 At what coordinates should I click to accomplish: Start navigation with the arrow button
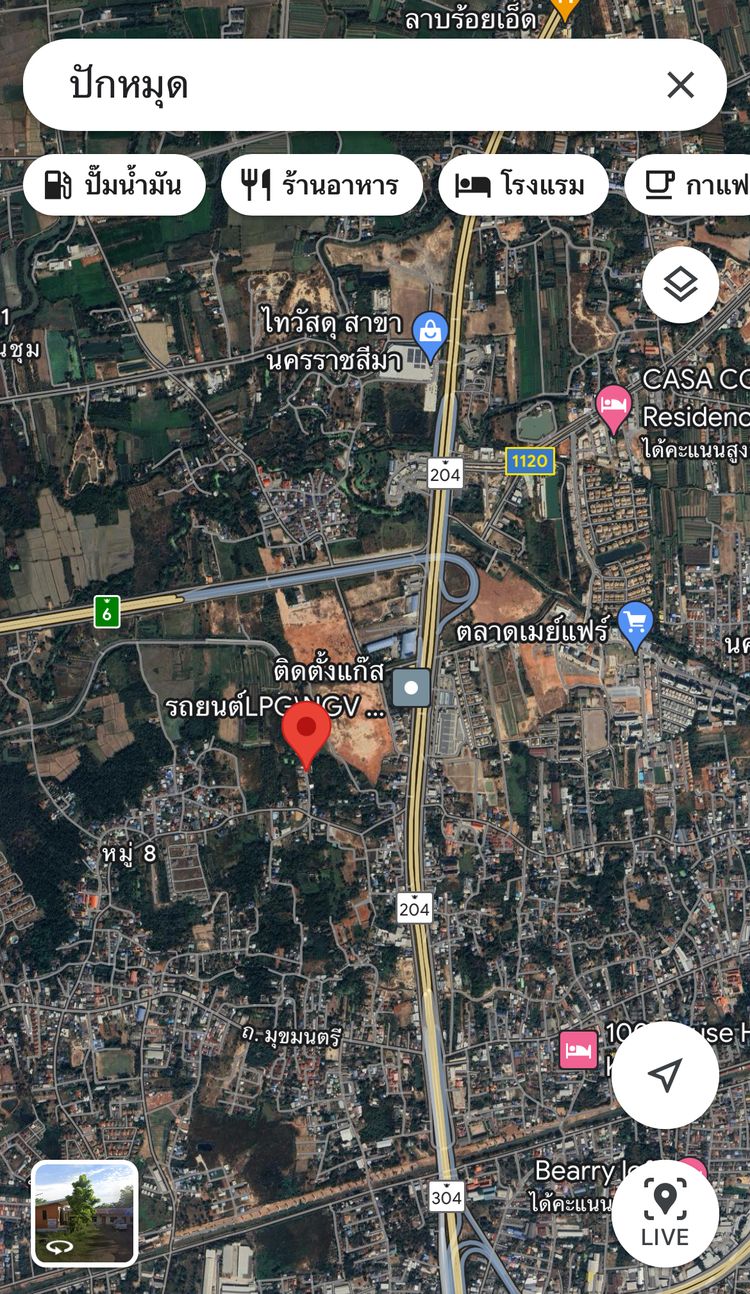665,1075
